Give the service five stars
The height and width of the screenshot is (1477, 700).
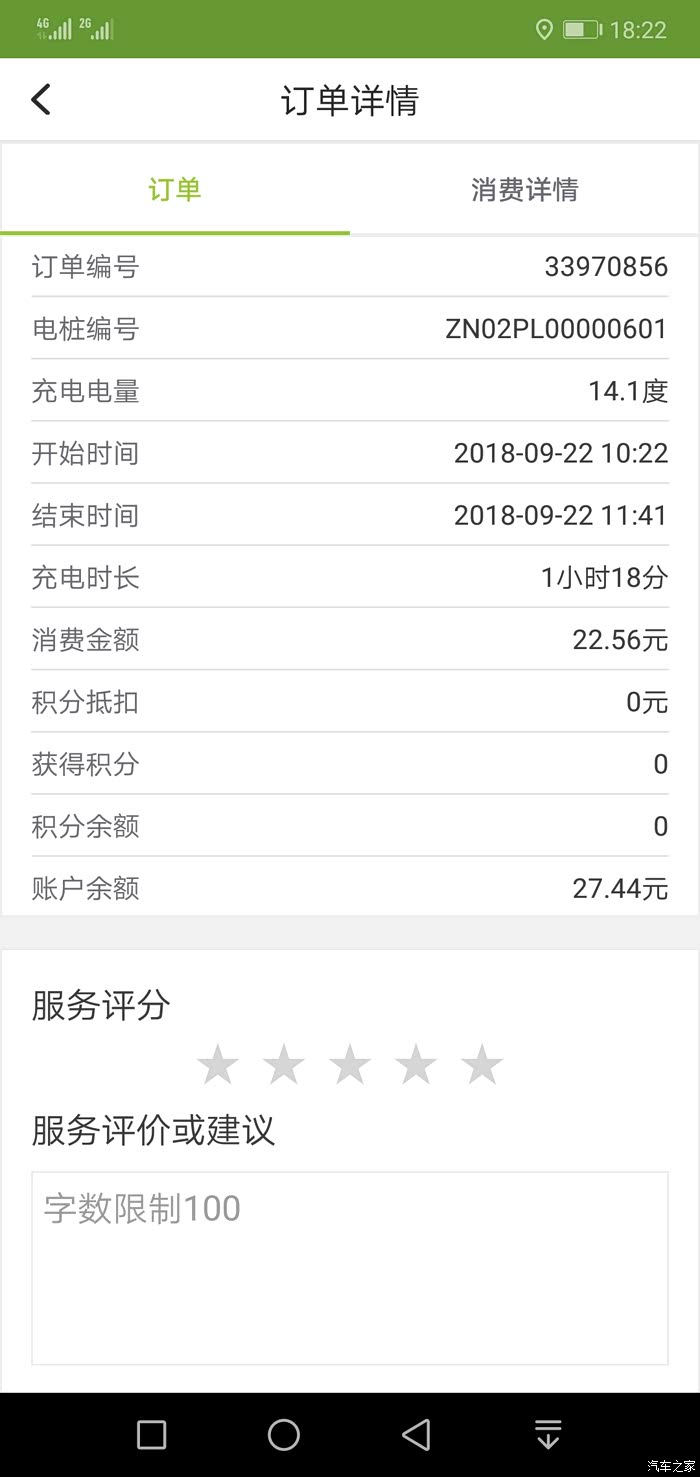[482, 1064]
